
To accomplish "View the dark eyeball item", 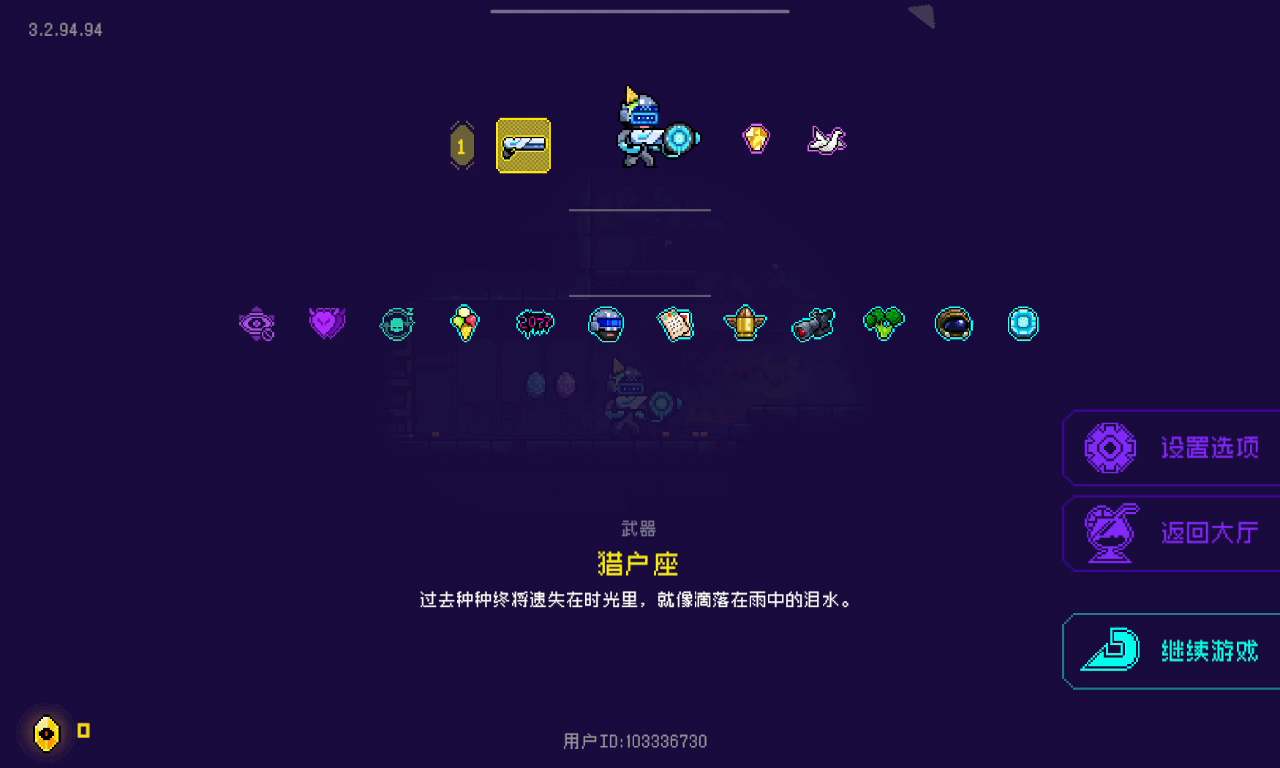I will point(953,323).
